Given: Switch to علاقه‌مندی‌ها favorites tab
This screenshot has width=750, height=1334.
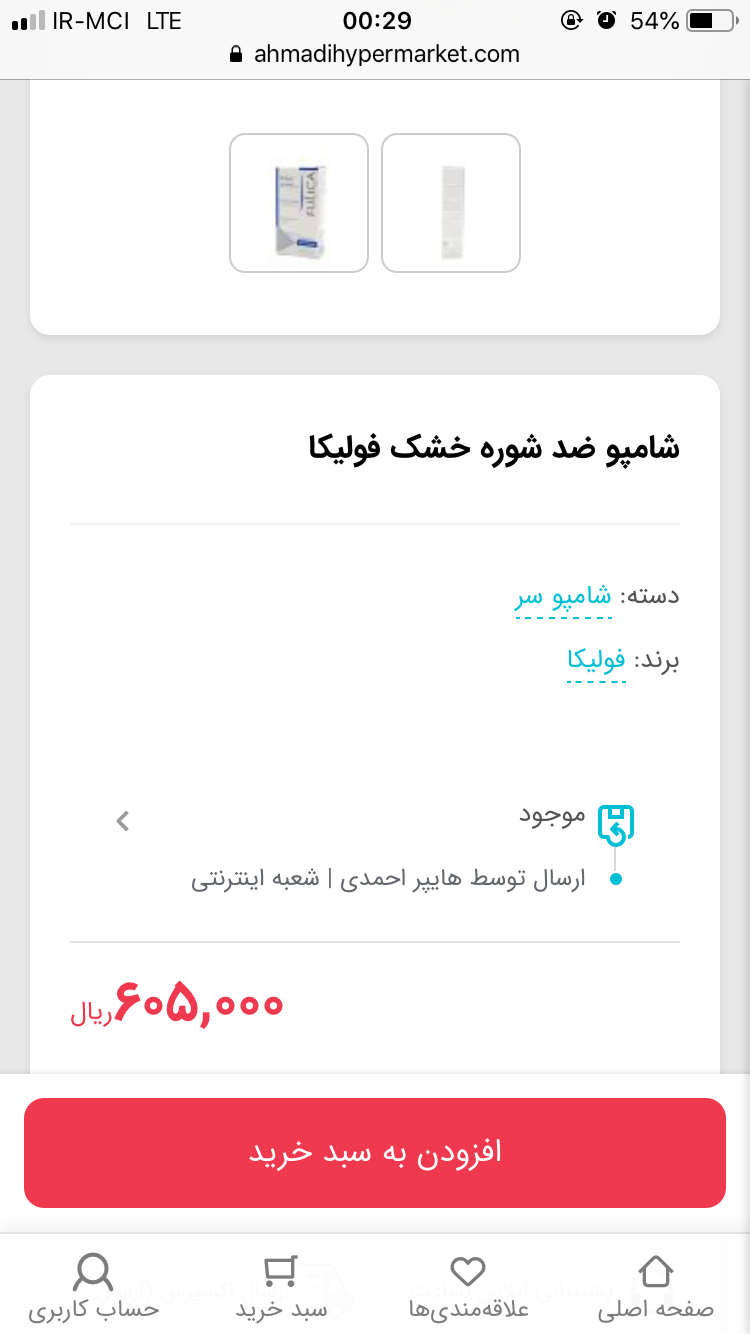Looking at the screenshot, I should tap(467, 1288).
